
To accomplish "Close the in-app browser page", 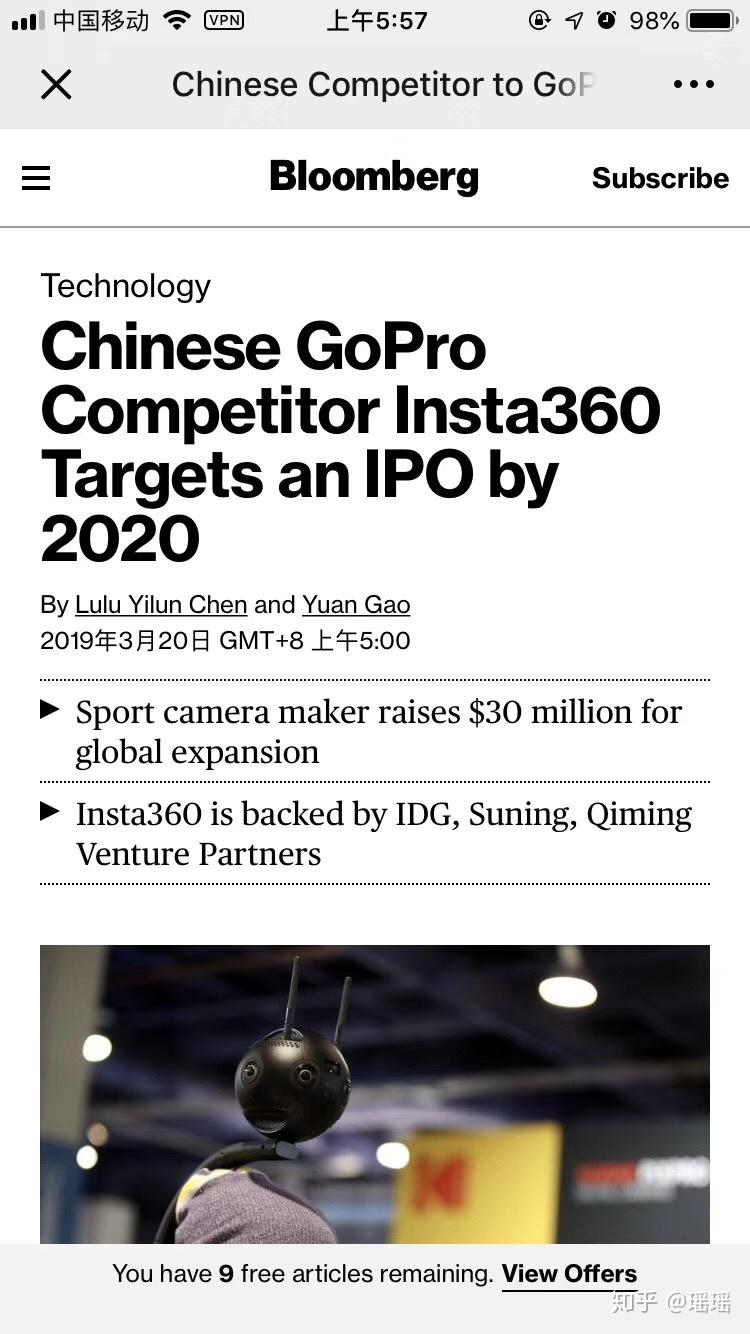I will point(56,85).
